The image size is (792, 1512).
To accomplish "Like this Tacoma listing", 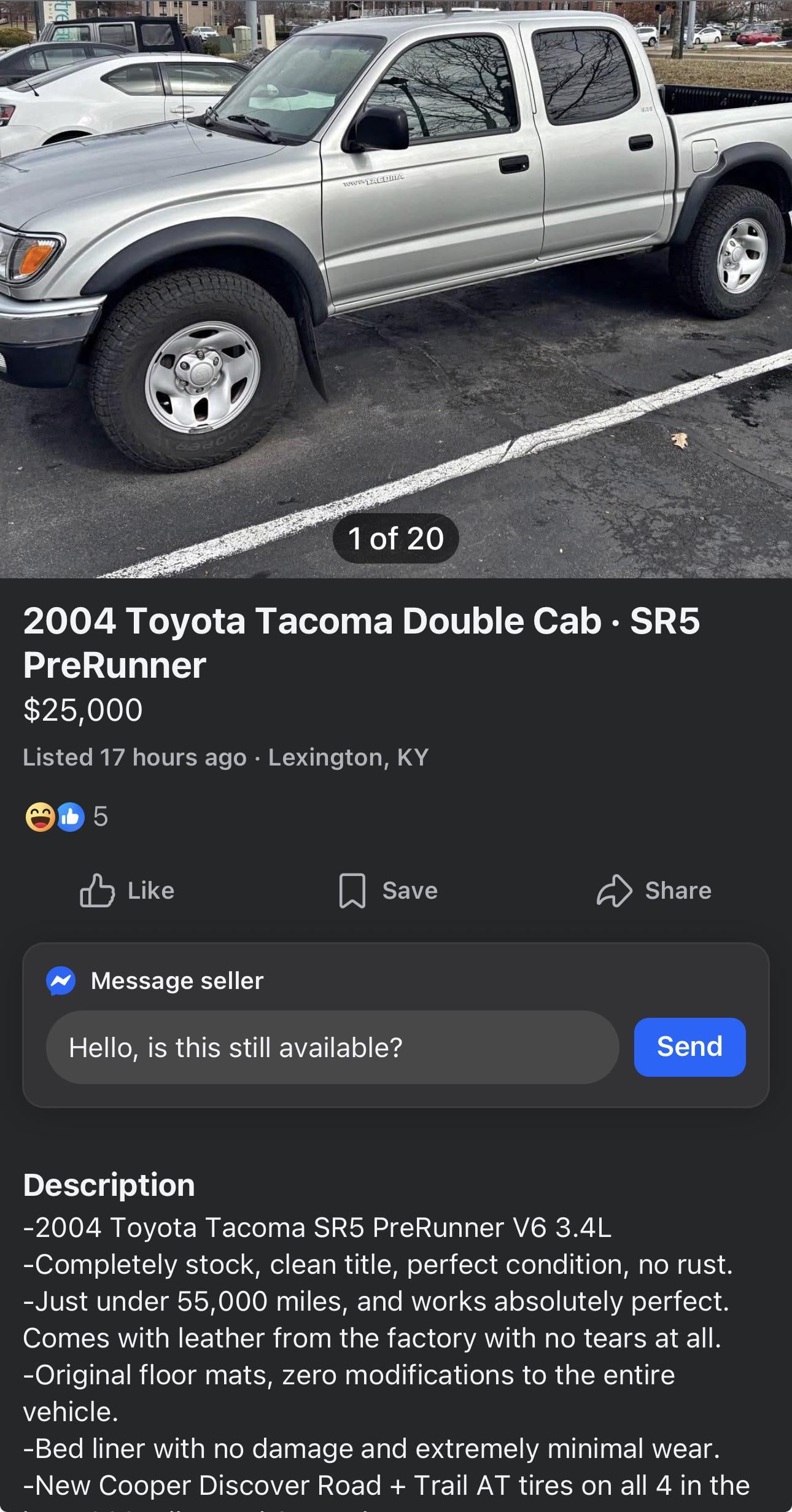I will [127, 891].
